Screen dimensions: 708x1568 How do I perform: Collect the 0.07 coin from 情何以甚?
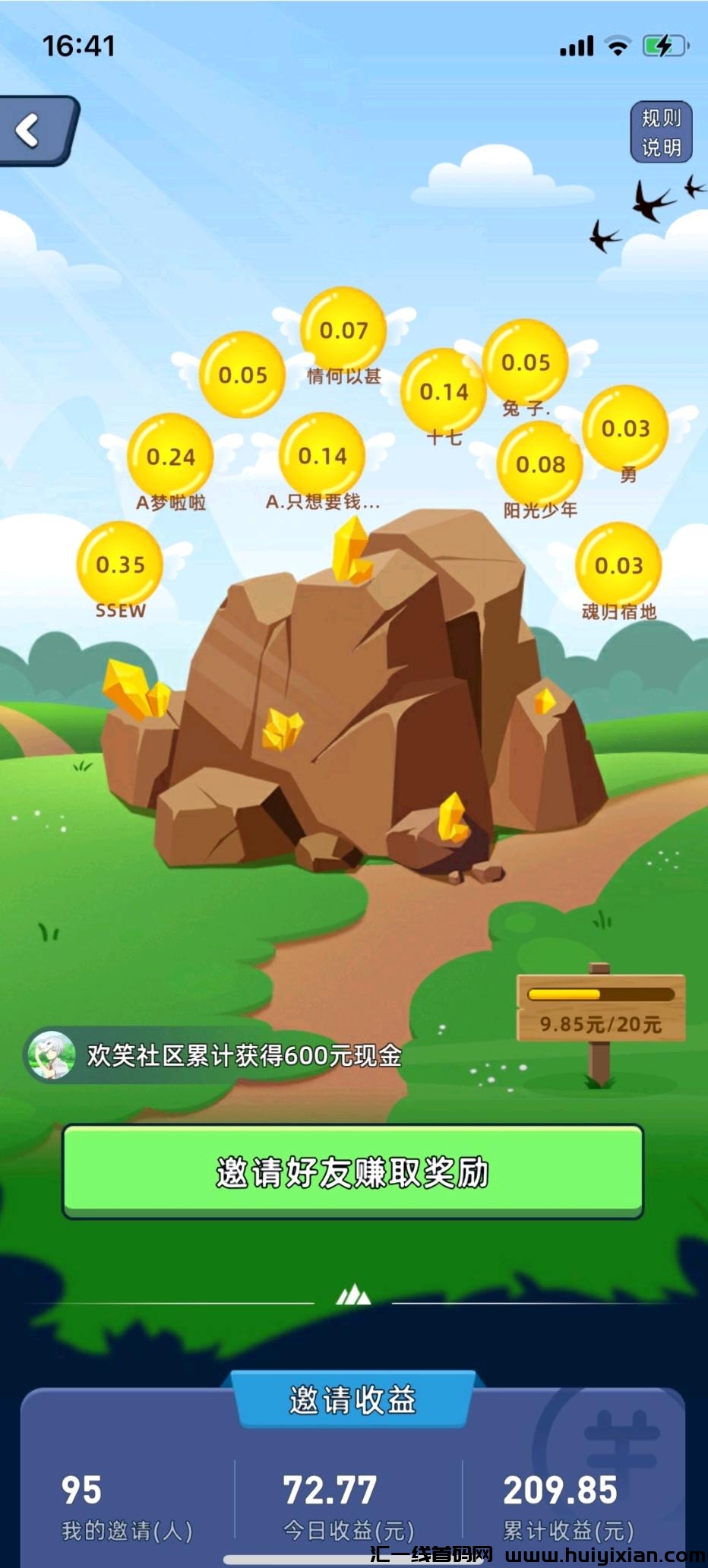pos(343,330)
